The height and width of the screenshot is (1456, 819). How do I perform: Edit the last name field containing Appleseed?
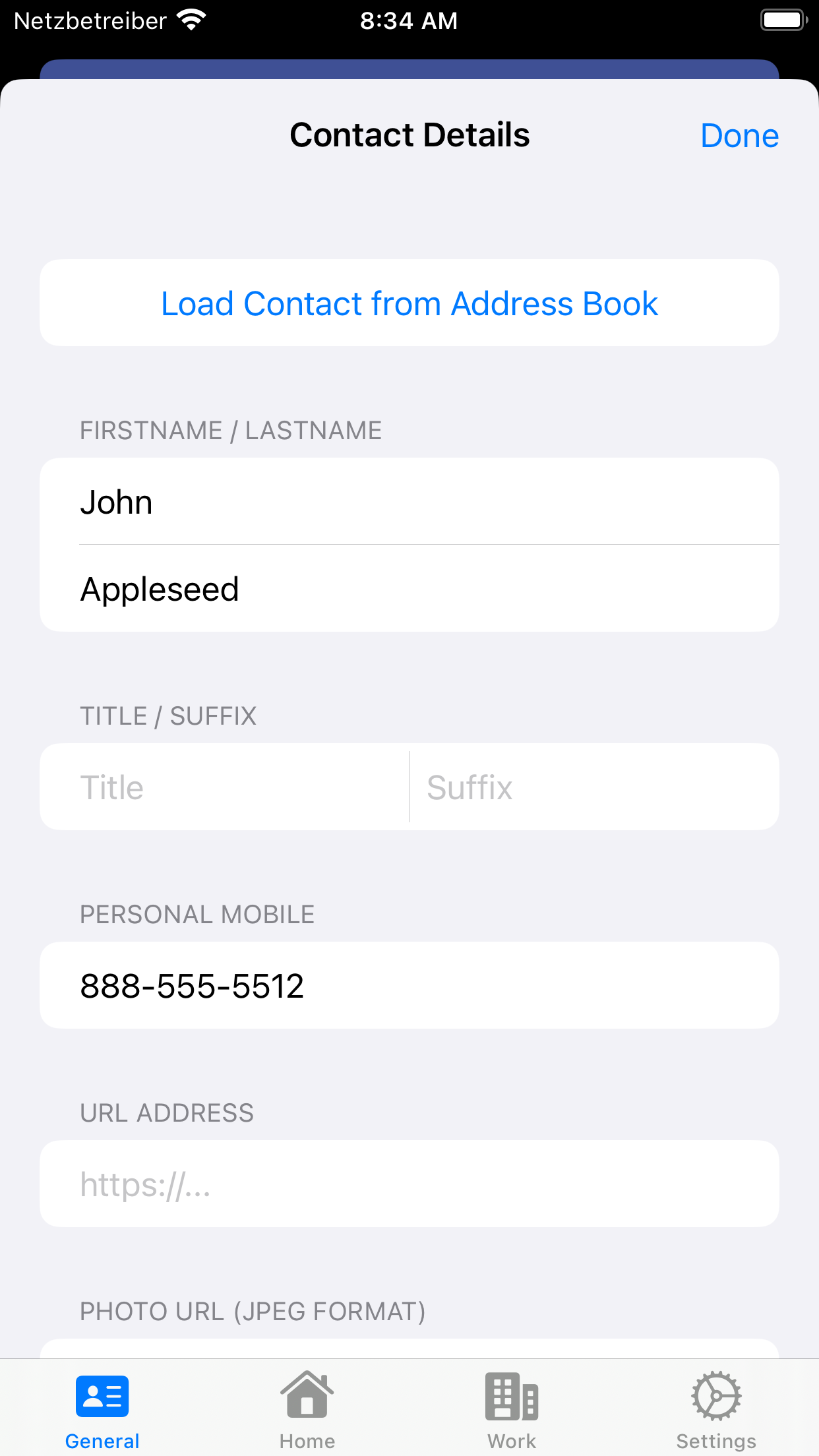[x=409, y=589]
